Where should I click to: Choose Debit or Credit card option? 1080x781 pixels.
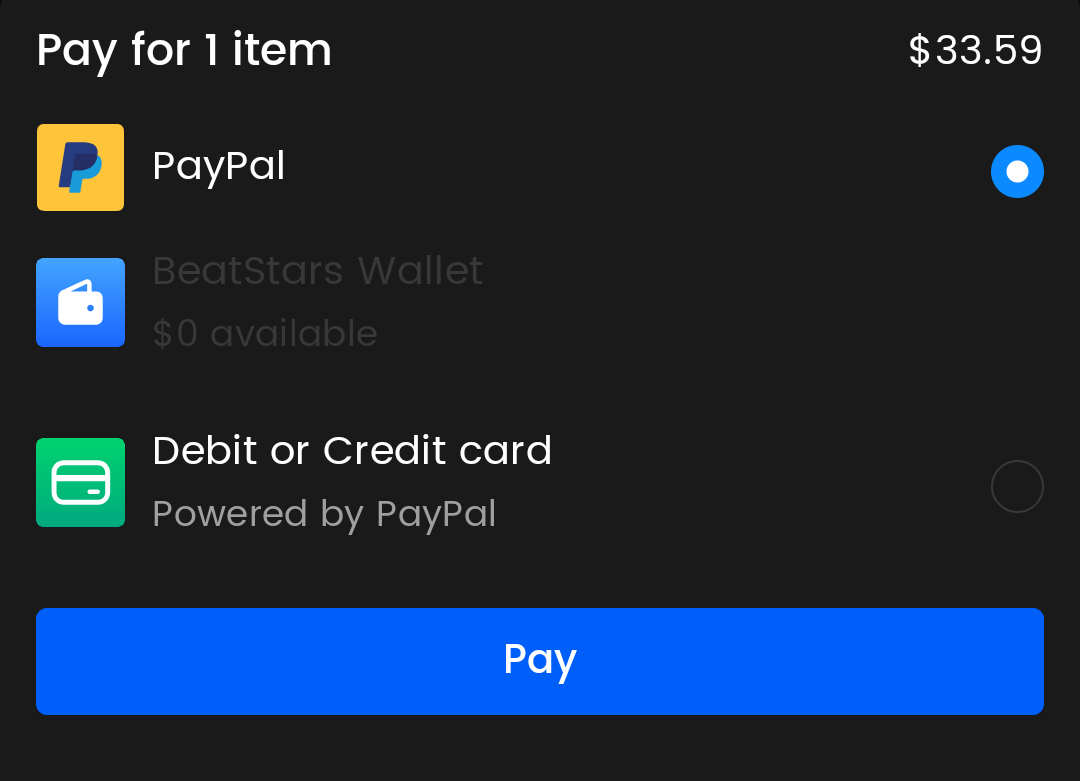[x=1016, y=486]
